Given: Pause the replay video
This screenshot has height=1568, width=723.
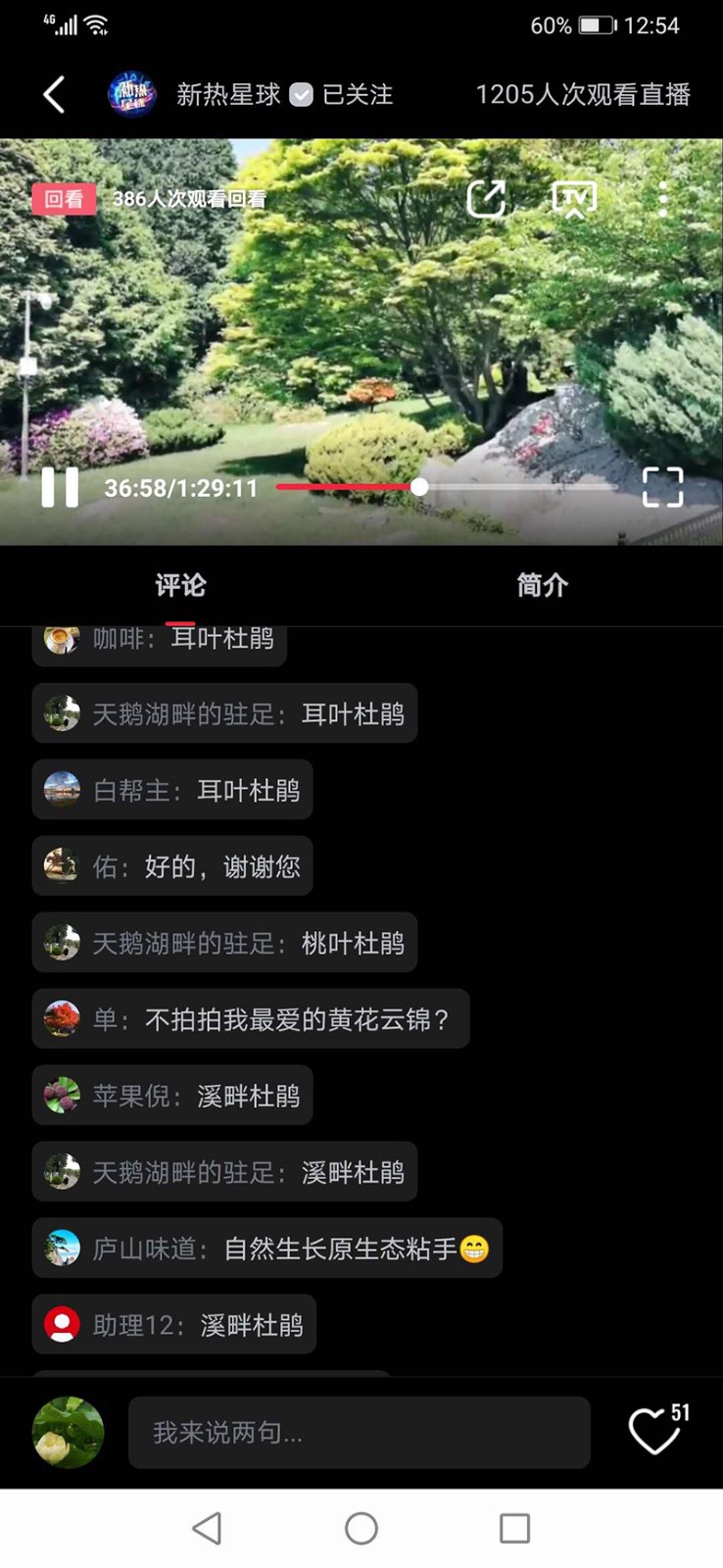Looking at the screenshot, I should (x=60, y=487).
